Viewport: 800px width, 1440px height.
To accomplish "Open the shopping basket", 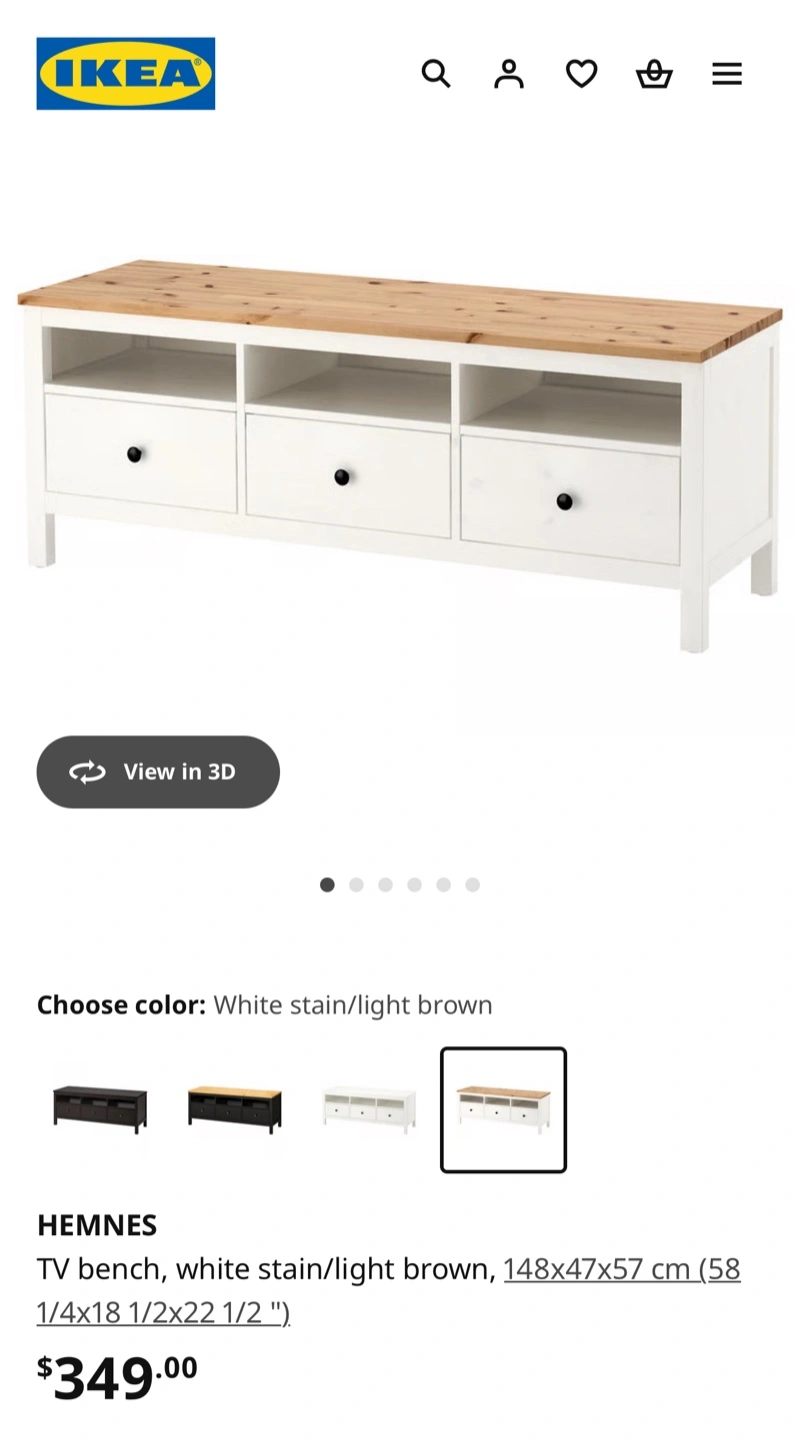I will click(x=654, y=73).
